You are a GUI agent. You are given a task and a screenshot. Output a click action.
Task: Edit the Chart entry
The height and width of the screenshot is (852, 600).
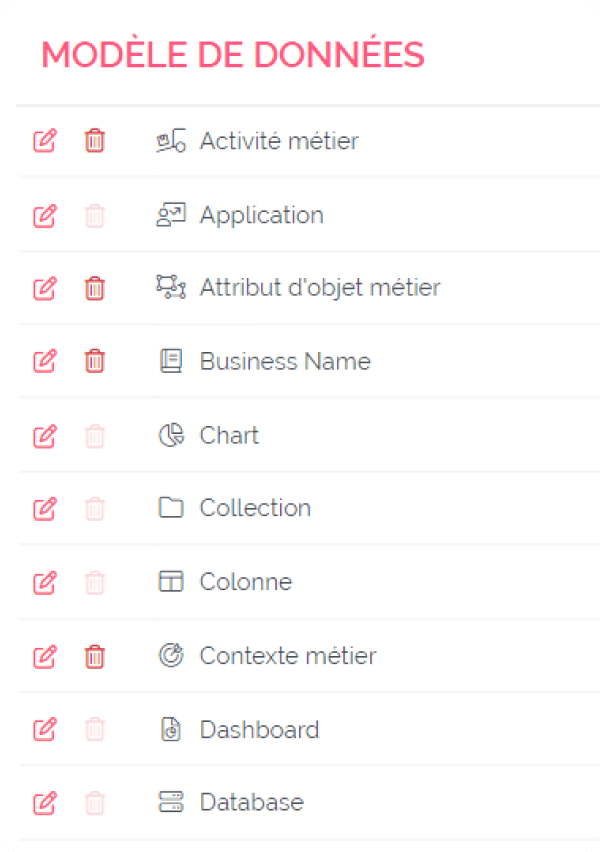pyautogui.click(x=44, y=435)
